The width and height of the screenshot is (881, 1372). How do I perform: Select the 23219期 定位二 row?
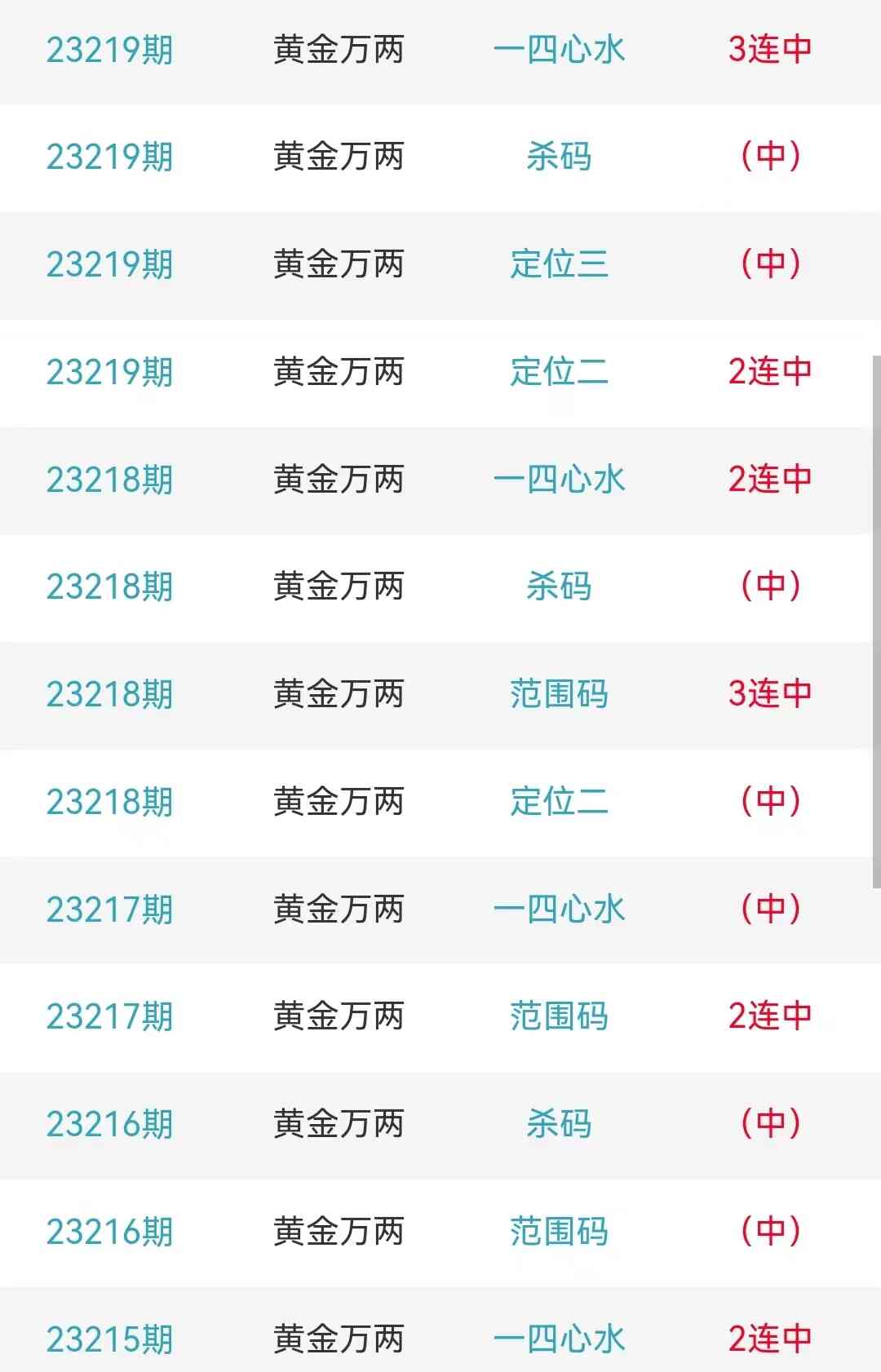[x=559, y=372]
